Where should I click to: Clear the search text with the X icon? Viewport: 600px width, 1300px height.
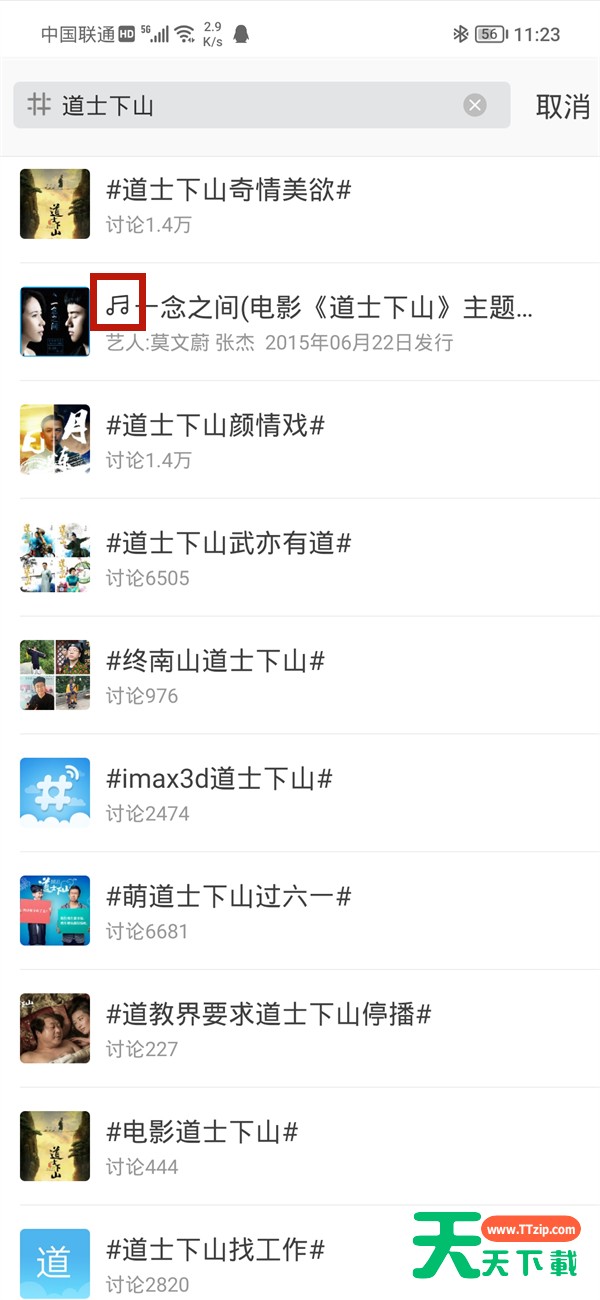point(475,105)
